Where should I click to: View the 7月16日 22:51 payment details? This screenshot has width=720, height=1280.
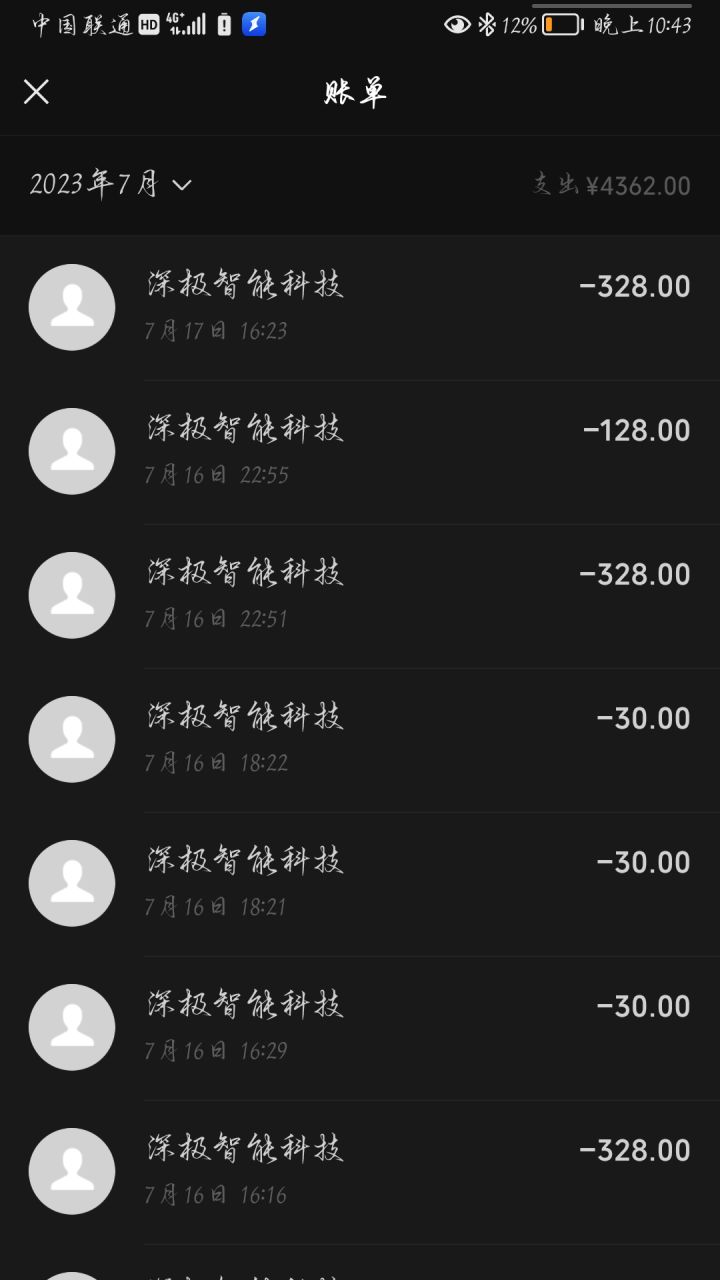tap(360, 596)
